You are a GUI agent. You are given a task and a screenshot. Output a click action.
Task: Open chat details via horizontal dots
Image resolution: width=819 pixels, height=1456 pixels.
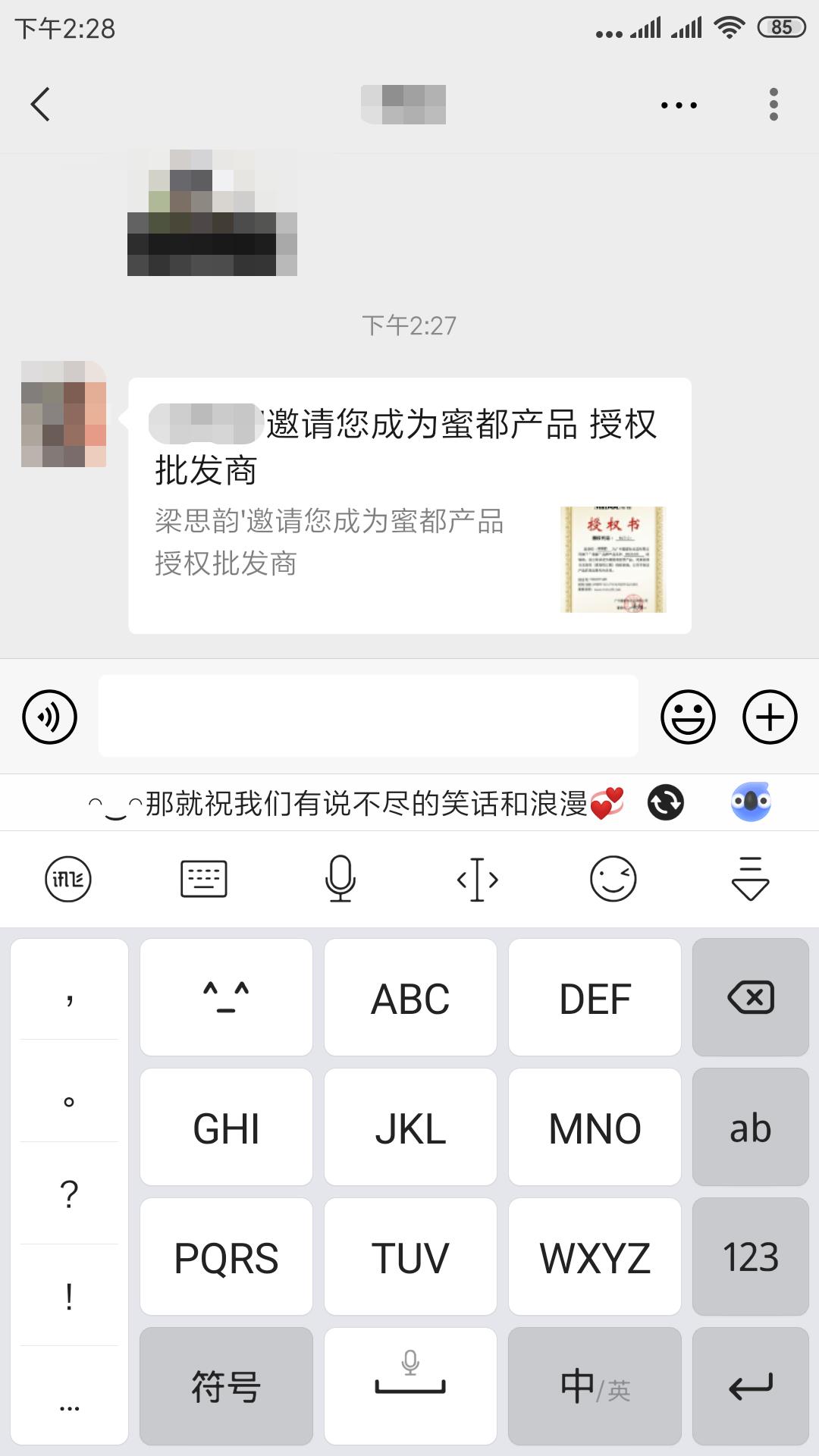(679, 105)
